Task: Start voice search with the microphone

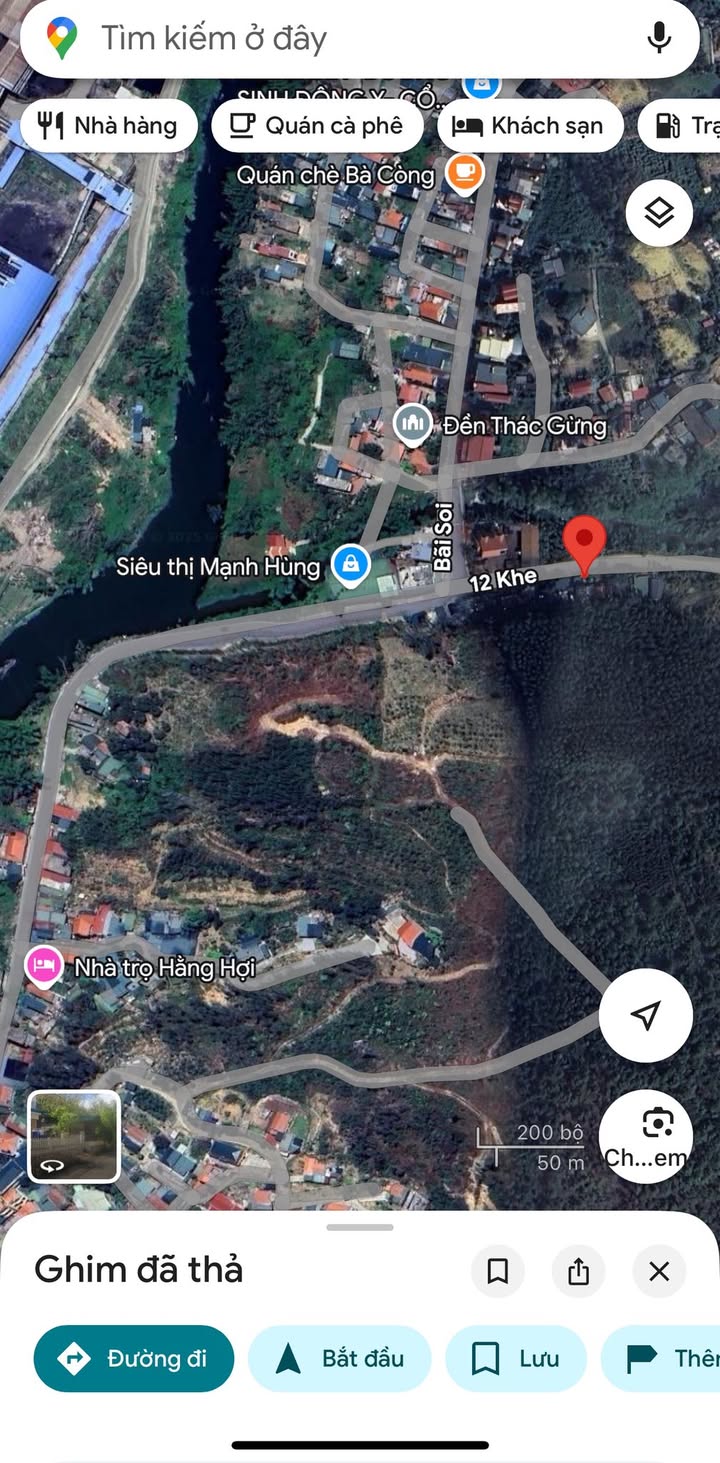Action: pyautogui.click(x=658, y=39)
